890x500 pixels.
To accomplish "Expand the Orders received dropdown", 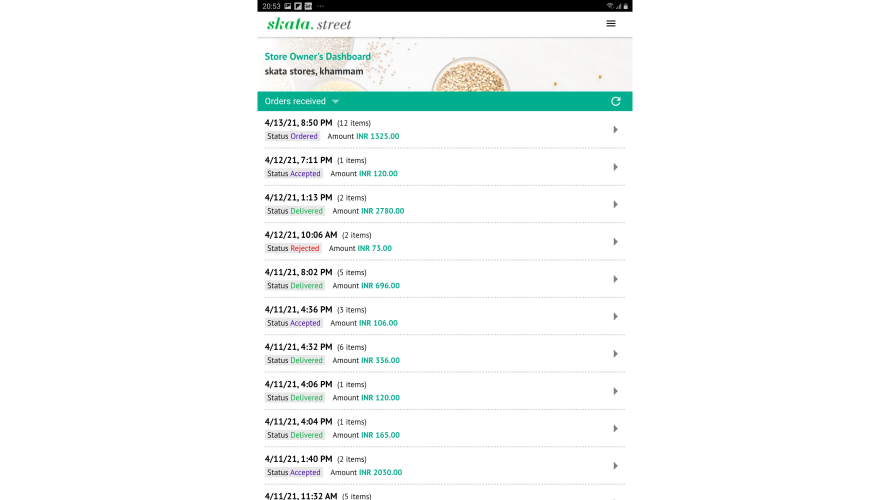I will point(302,101).
